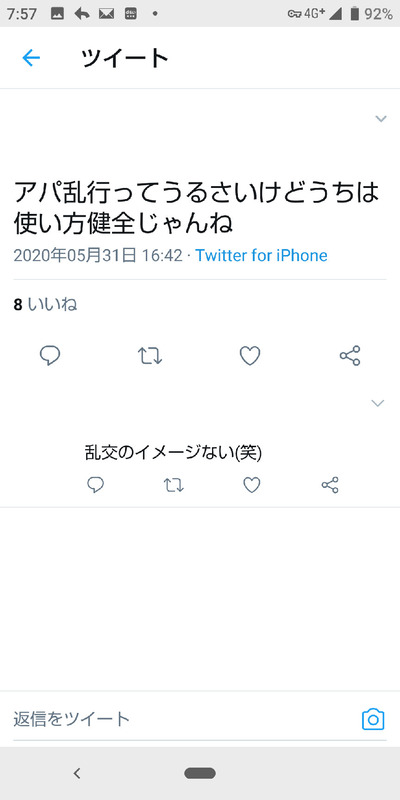The image size is (400, 800).
Task: Open the Twitter for iPhone source link
Action: click(261, 255)
